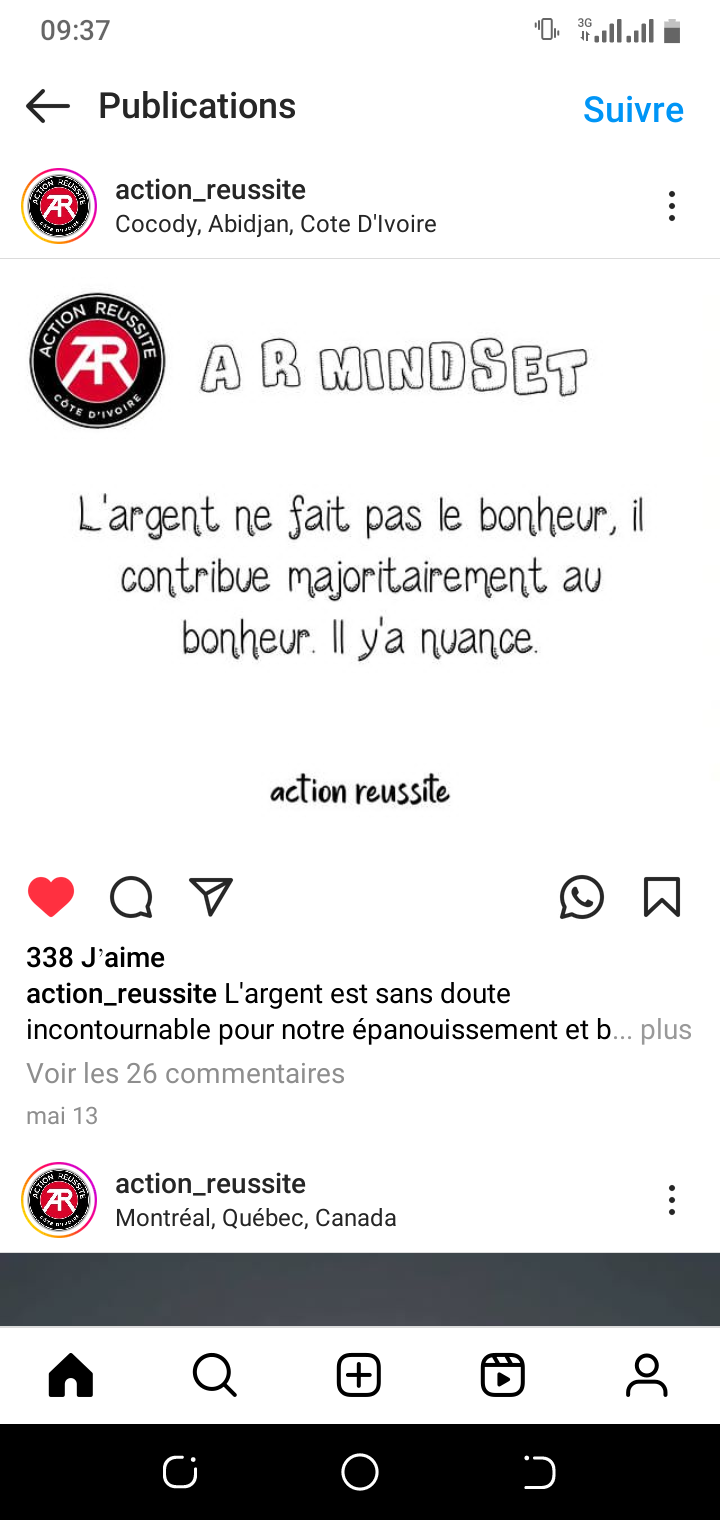Open the overflow menu of the Cocody post
720x1520 pixels.
(672, 206)
